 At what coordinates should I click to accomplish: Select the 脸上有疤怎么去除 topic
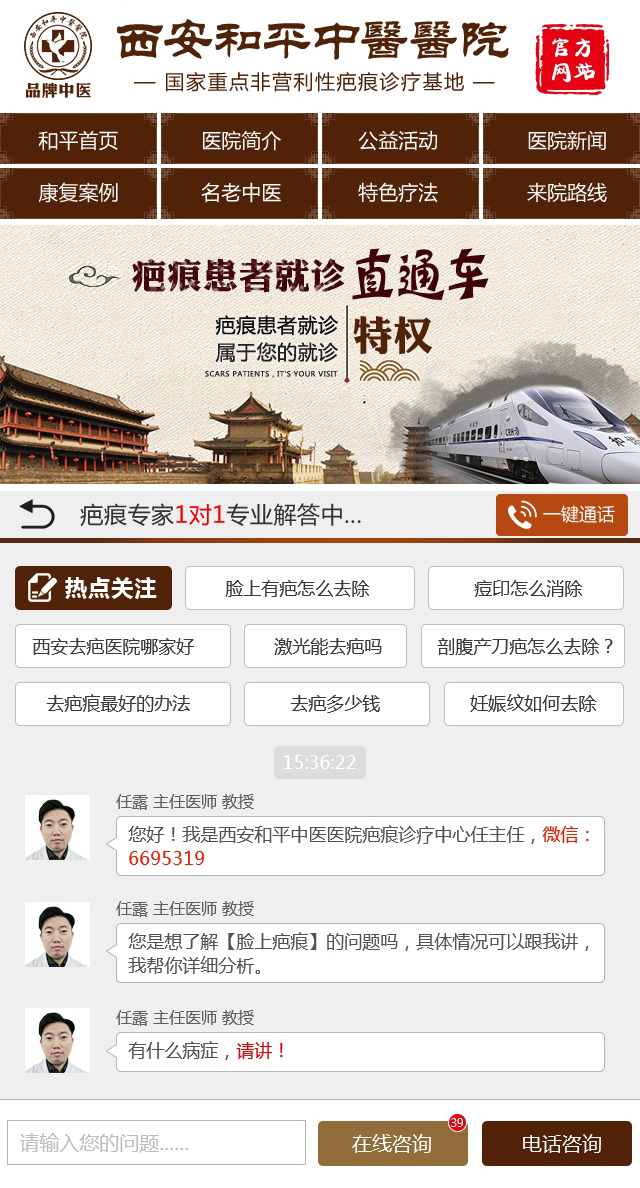[x=299, y=588]
